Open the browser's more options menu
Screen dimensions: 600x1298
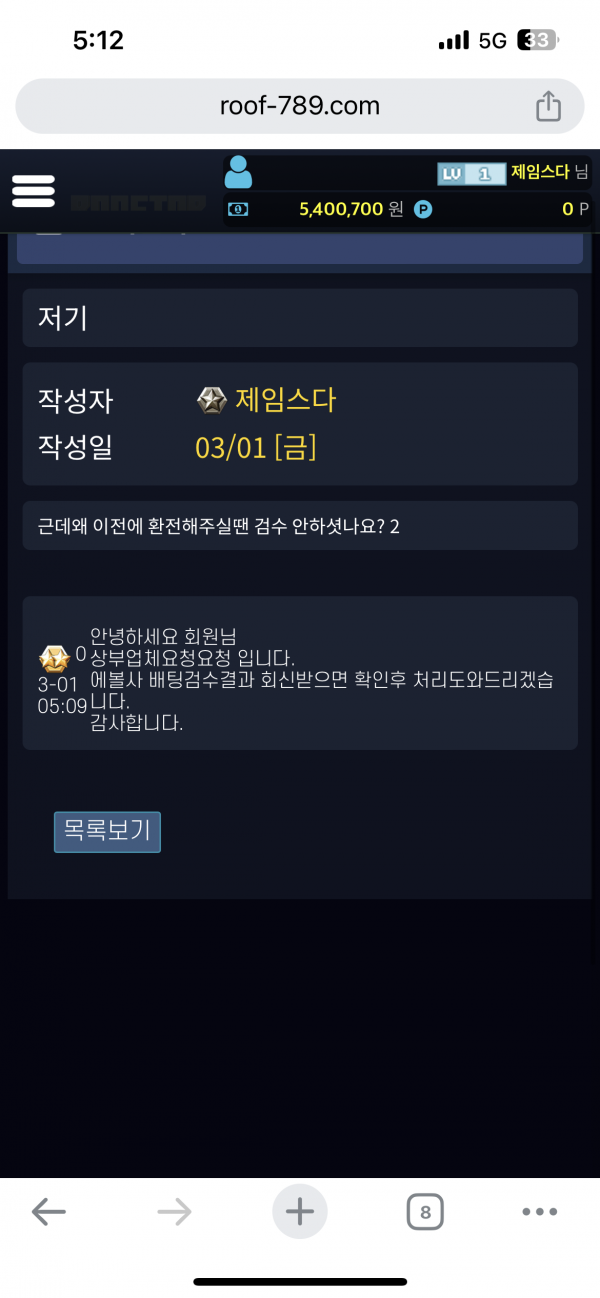539,1212
